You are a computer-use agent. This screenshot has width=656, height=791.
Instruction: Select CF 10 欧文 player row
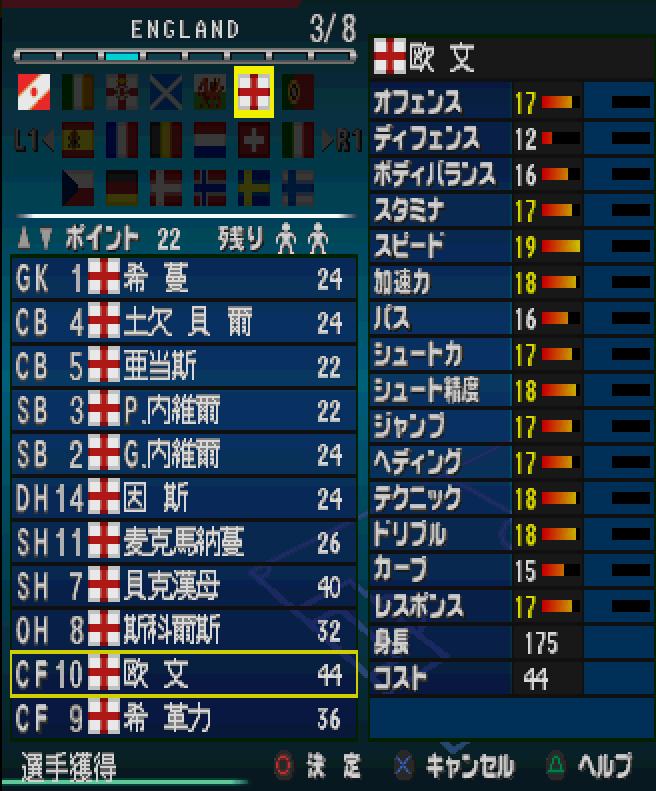[x=184, y=674]
